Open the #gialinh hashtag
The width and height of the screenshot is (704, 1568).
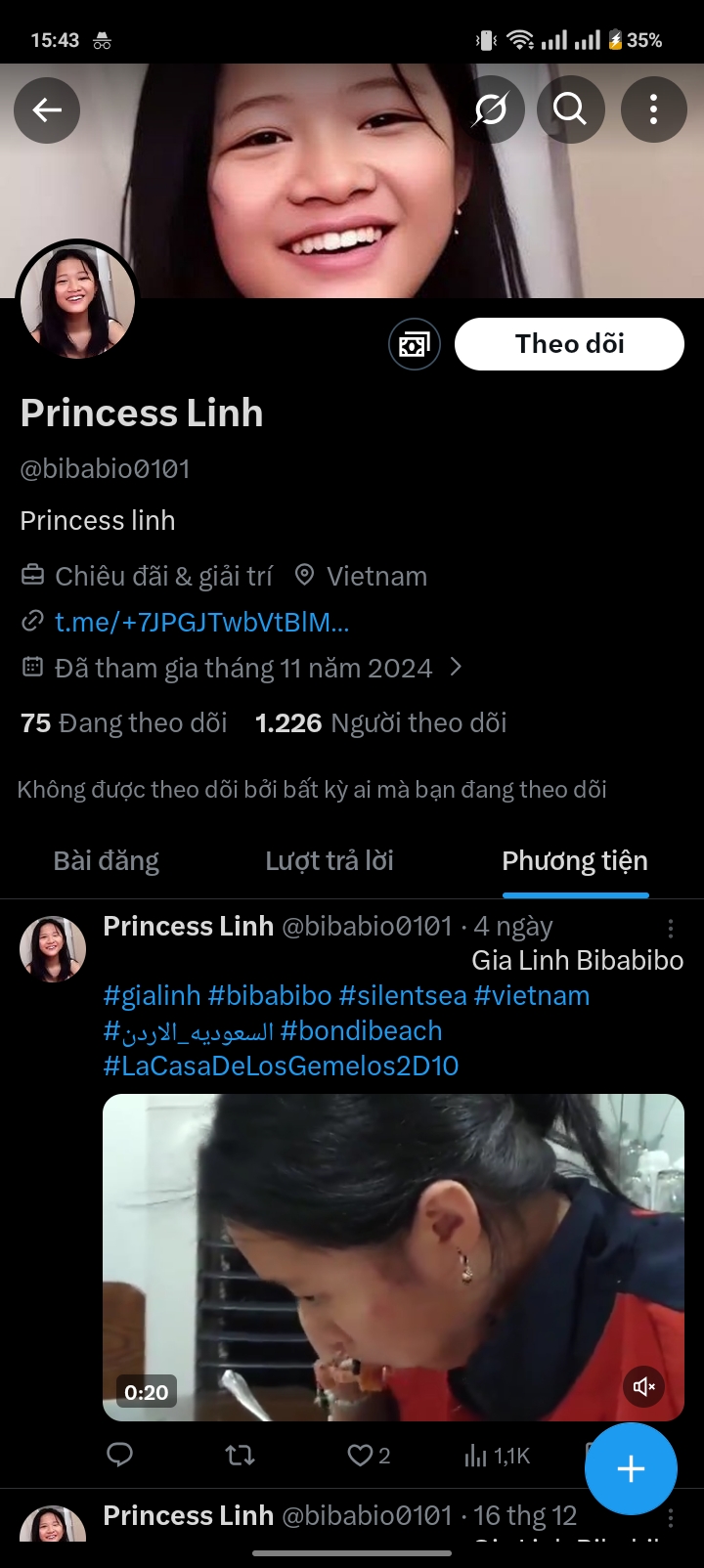[152, 996]
